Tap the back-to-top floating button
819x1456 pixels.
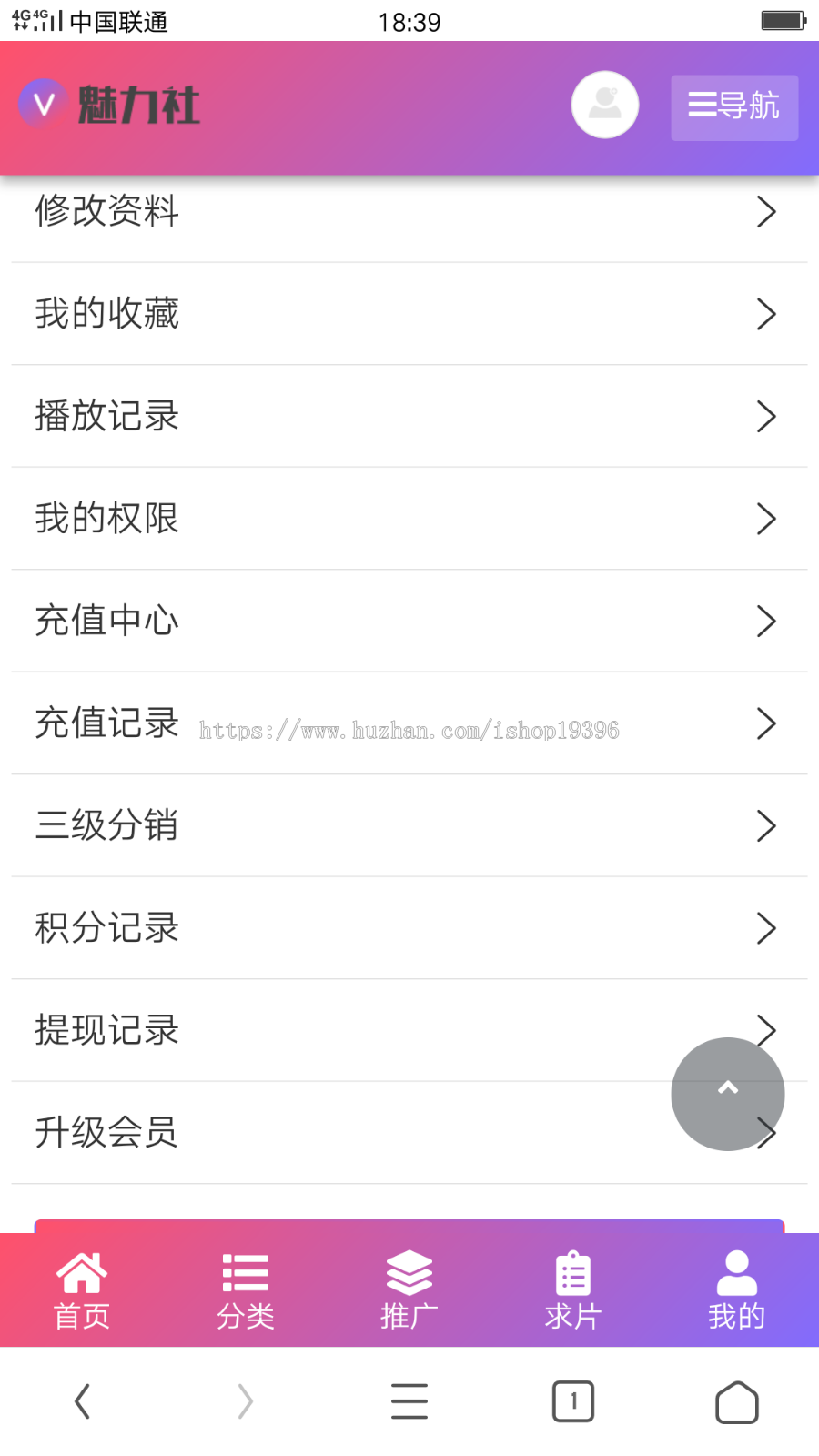click(727, 1094)
